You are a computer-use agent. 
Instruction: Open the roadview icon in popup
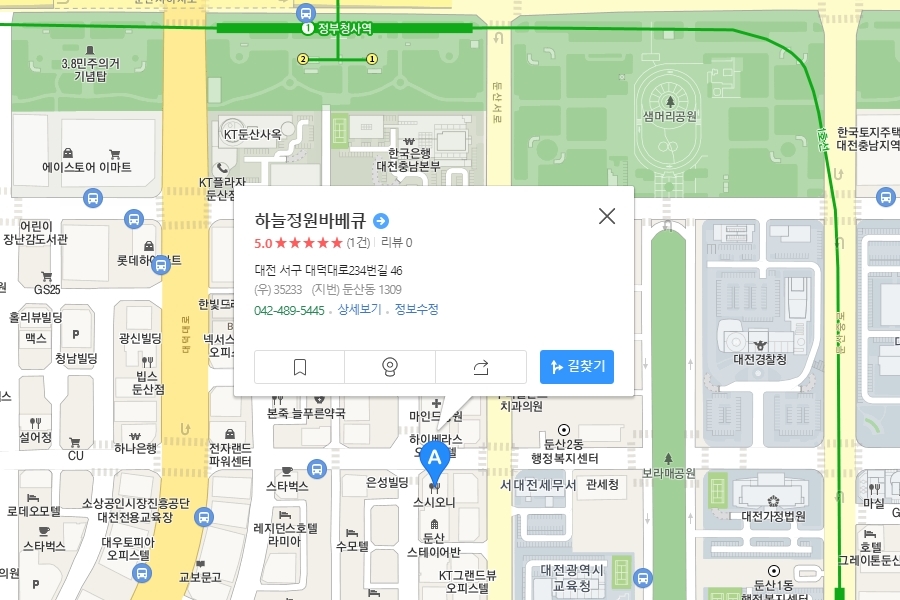[390, 367]
